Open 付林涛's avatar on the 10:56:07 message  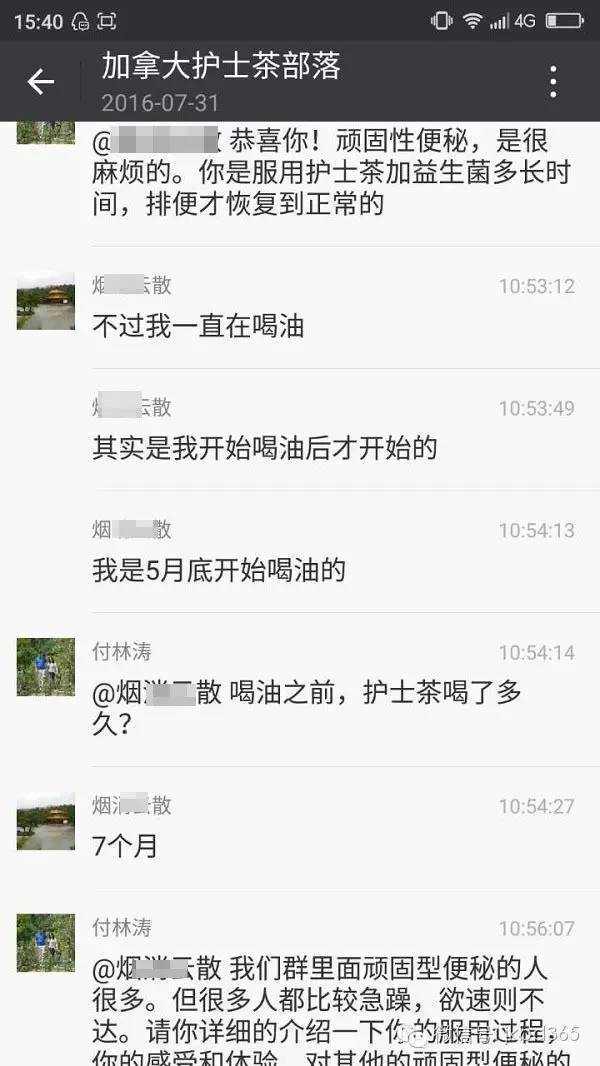(x=46, y=943)
